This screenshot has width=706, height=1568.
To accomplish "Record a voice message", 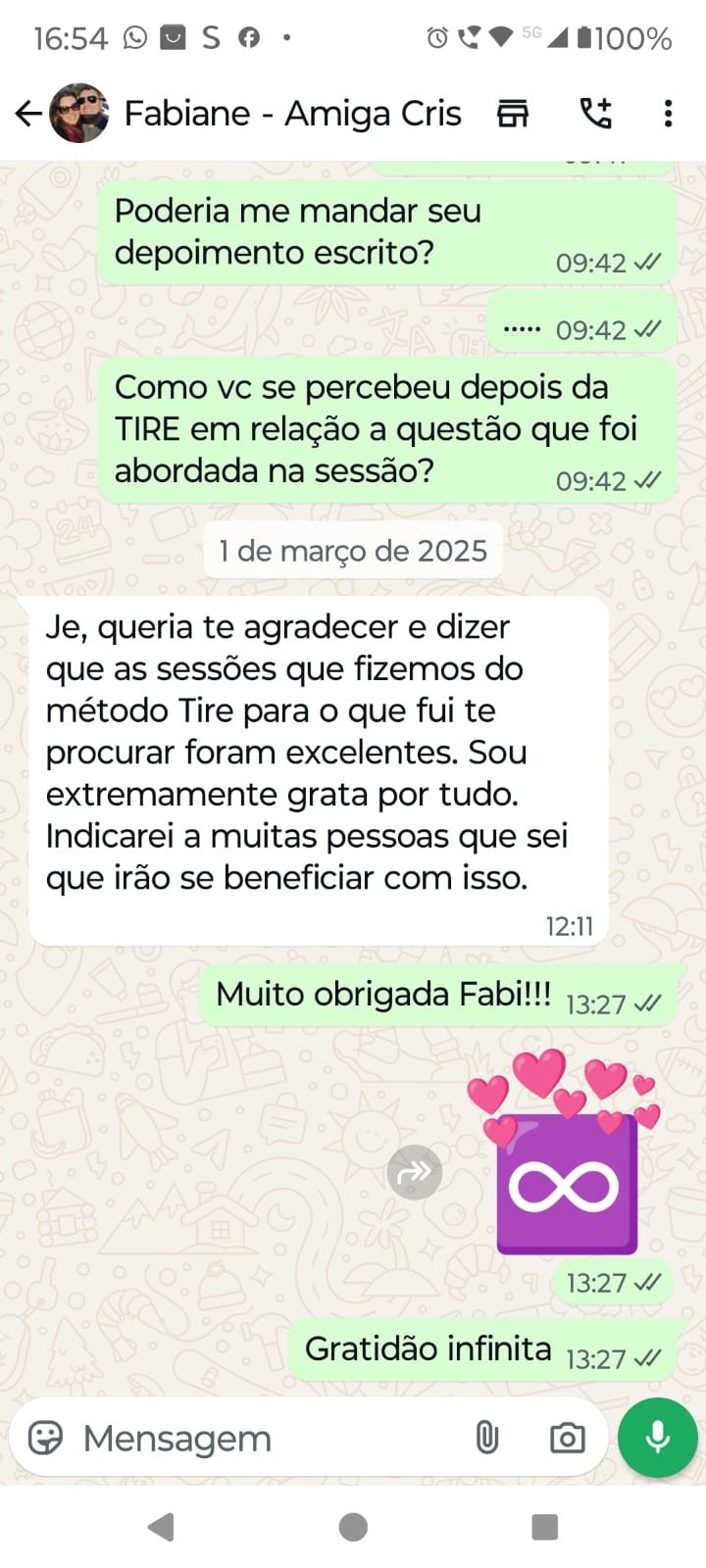I will pos(657,1438).
